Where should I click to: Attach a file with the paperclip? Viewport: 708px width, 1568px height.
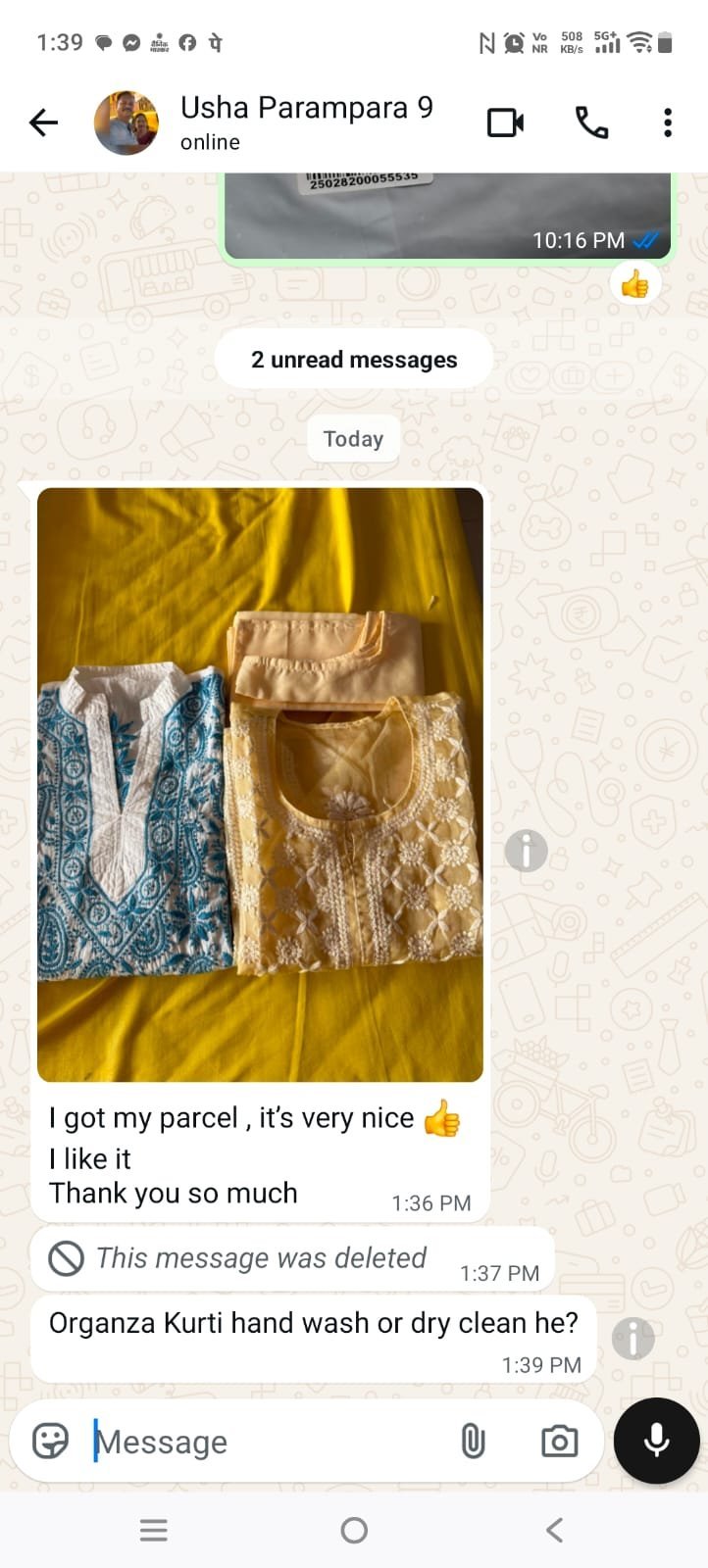point(473,1442)
